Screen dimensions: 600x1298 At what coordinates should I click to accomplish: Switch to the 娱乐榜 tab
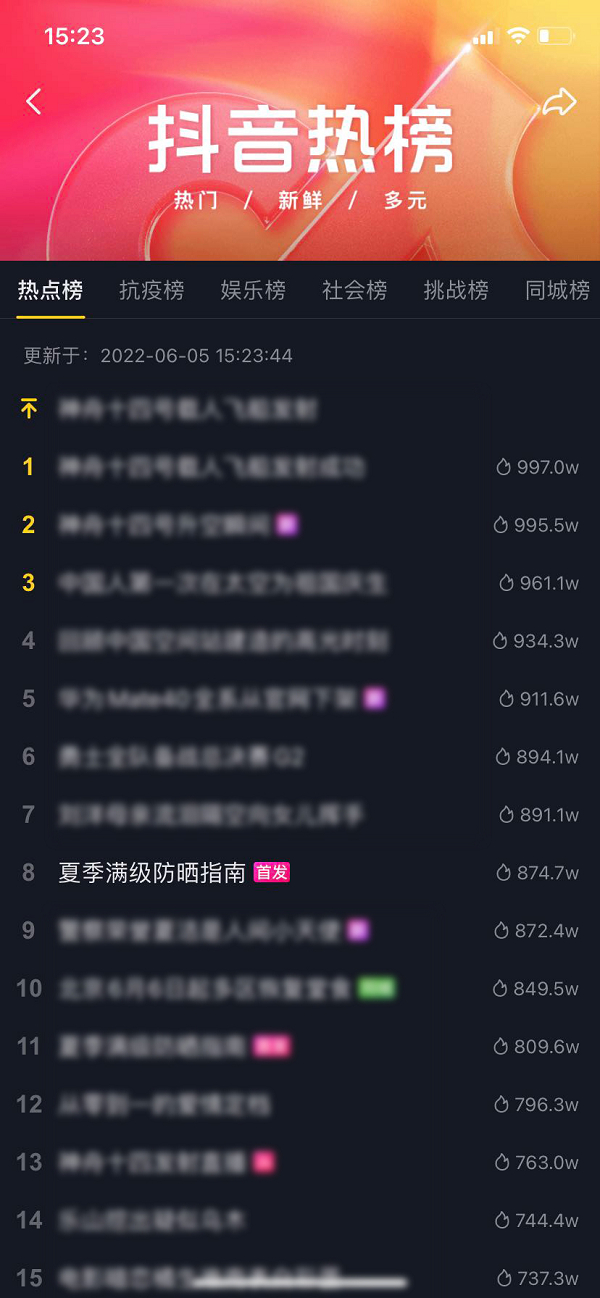point(253,290)
